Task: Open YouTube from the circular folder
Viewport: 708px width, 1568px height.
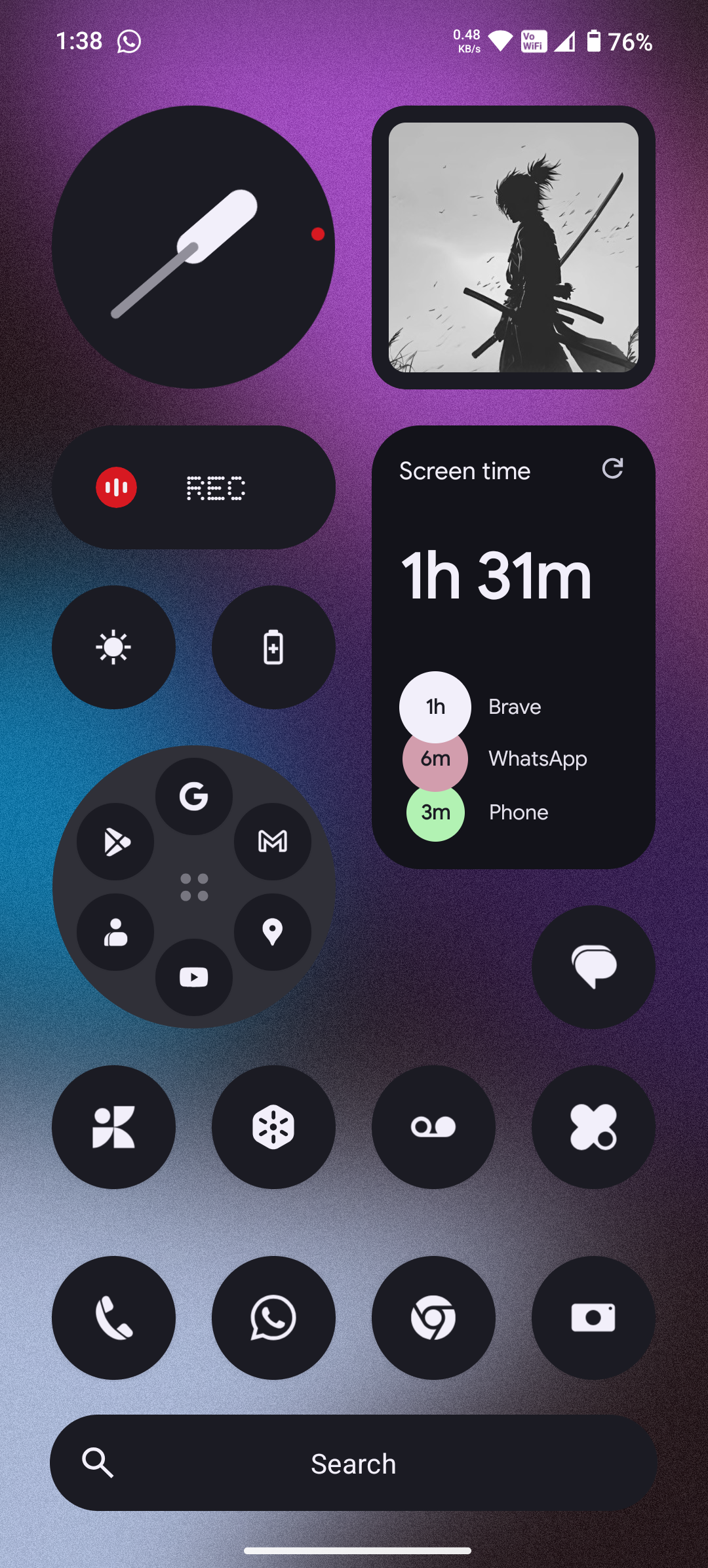Action: (x=194, y=977)
